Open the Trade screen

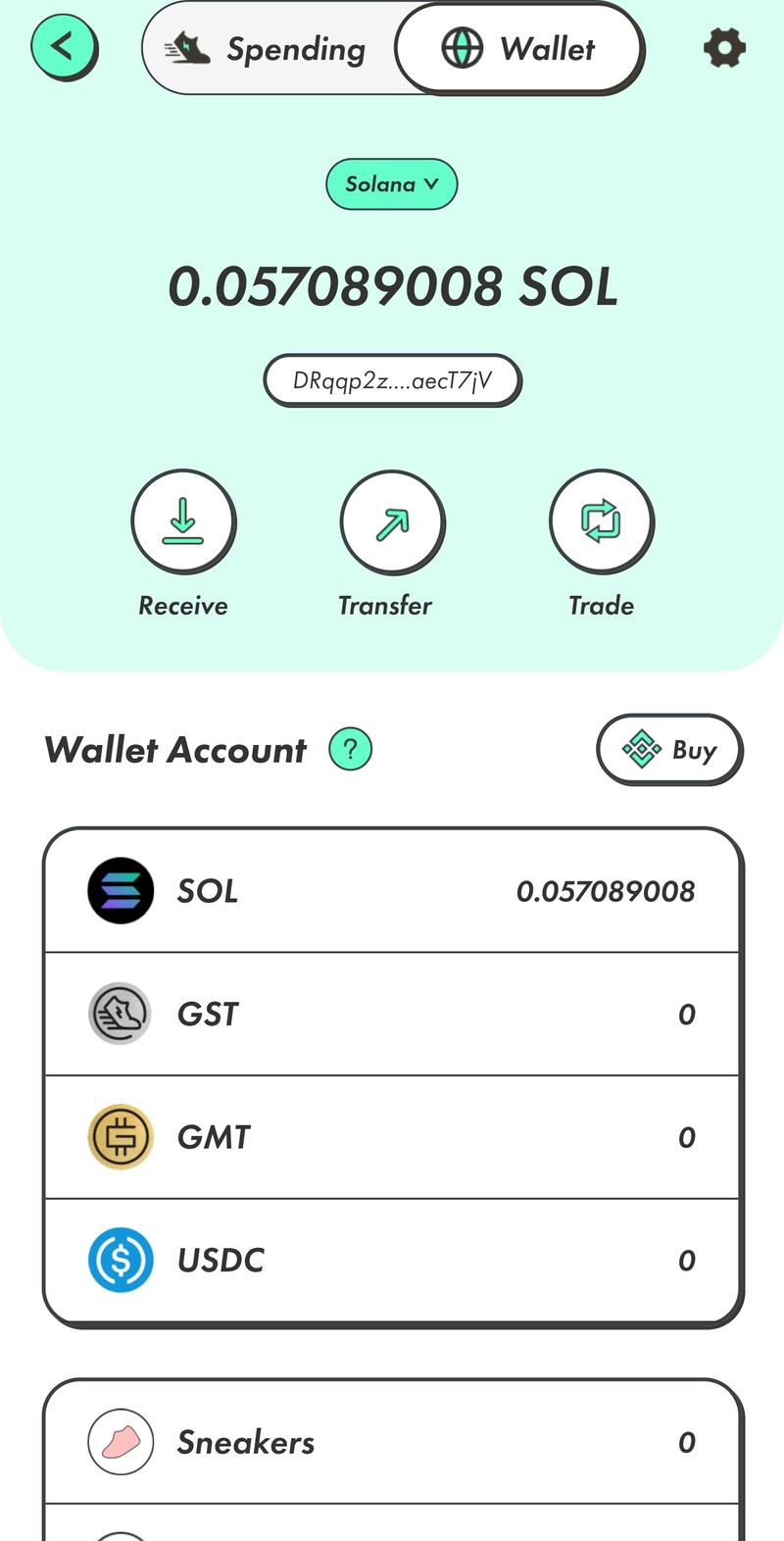pos(601,522)
